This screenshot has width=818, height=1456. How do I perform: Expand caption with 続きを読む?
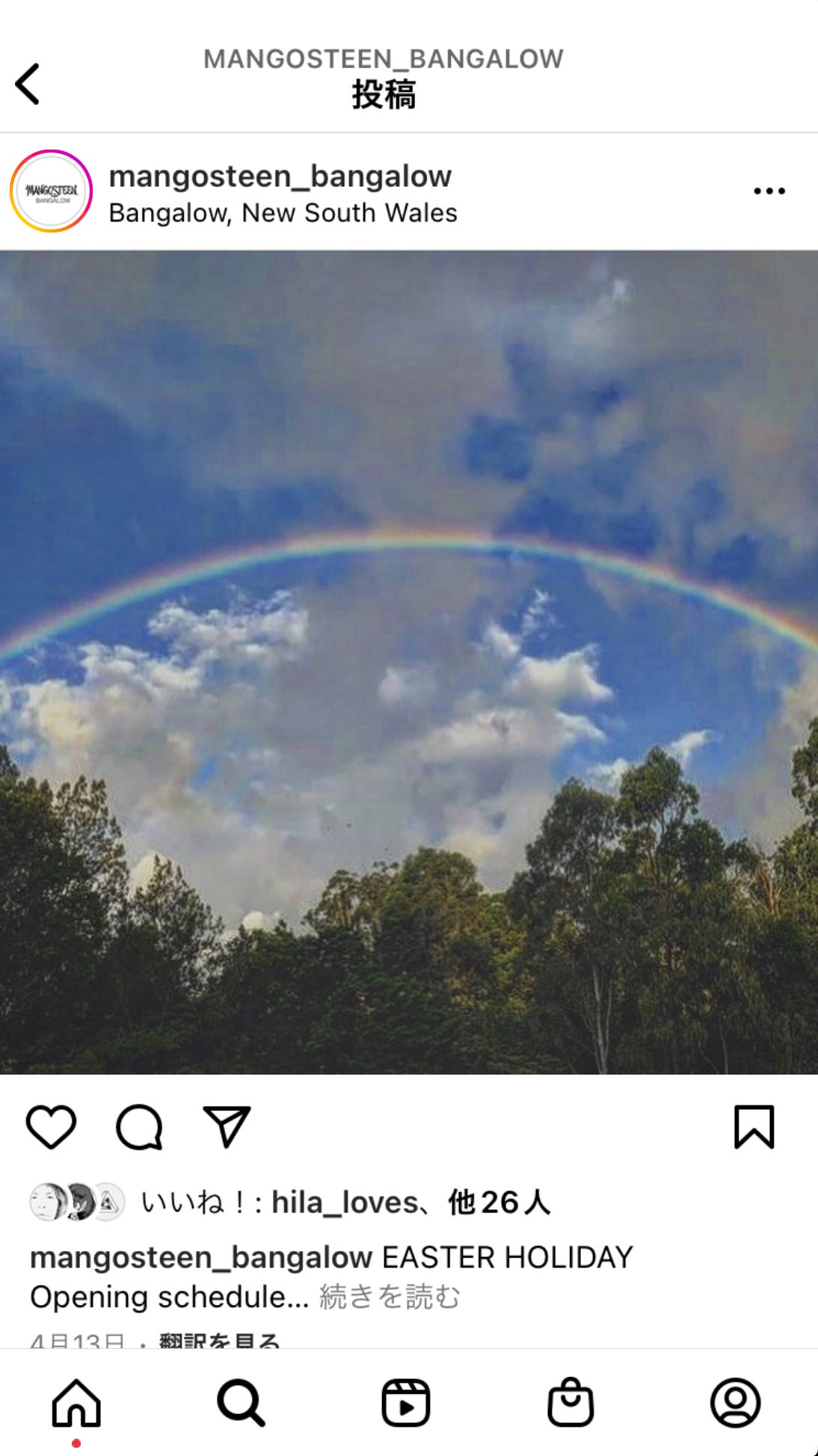click(x=390, y=1297)
